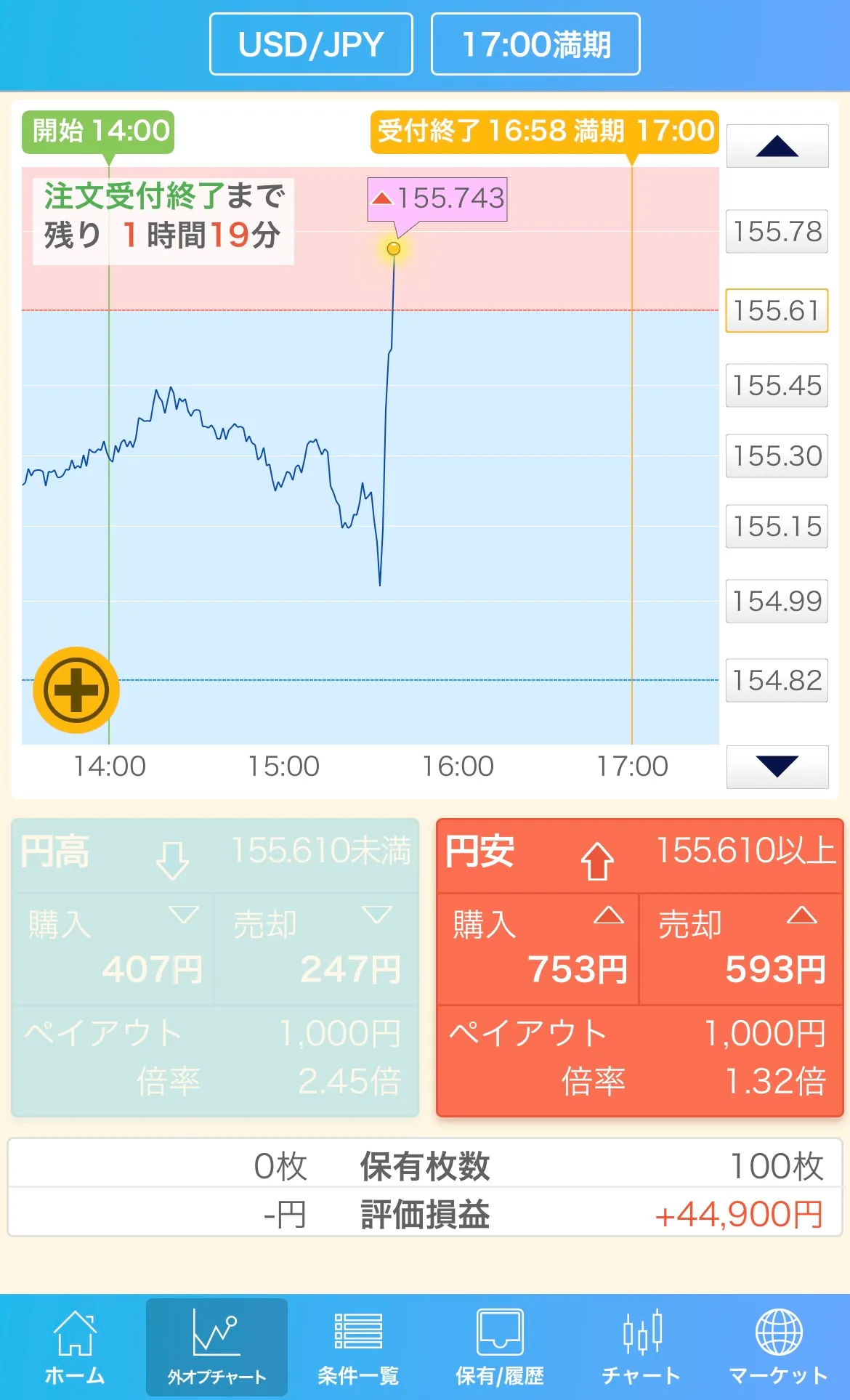This screenshot has height=1400, width=850.
Task: Select the 155.30 strike price
Action: [777, 456]
